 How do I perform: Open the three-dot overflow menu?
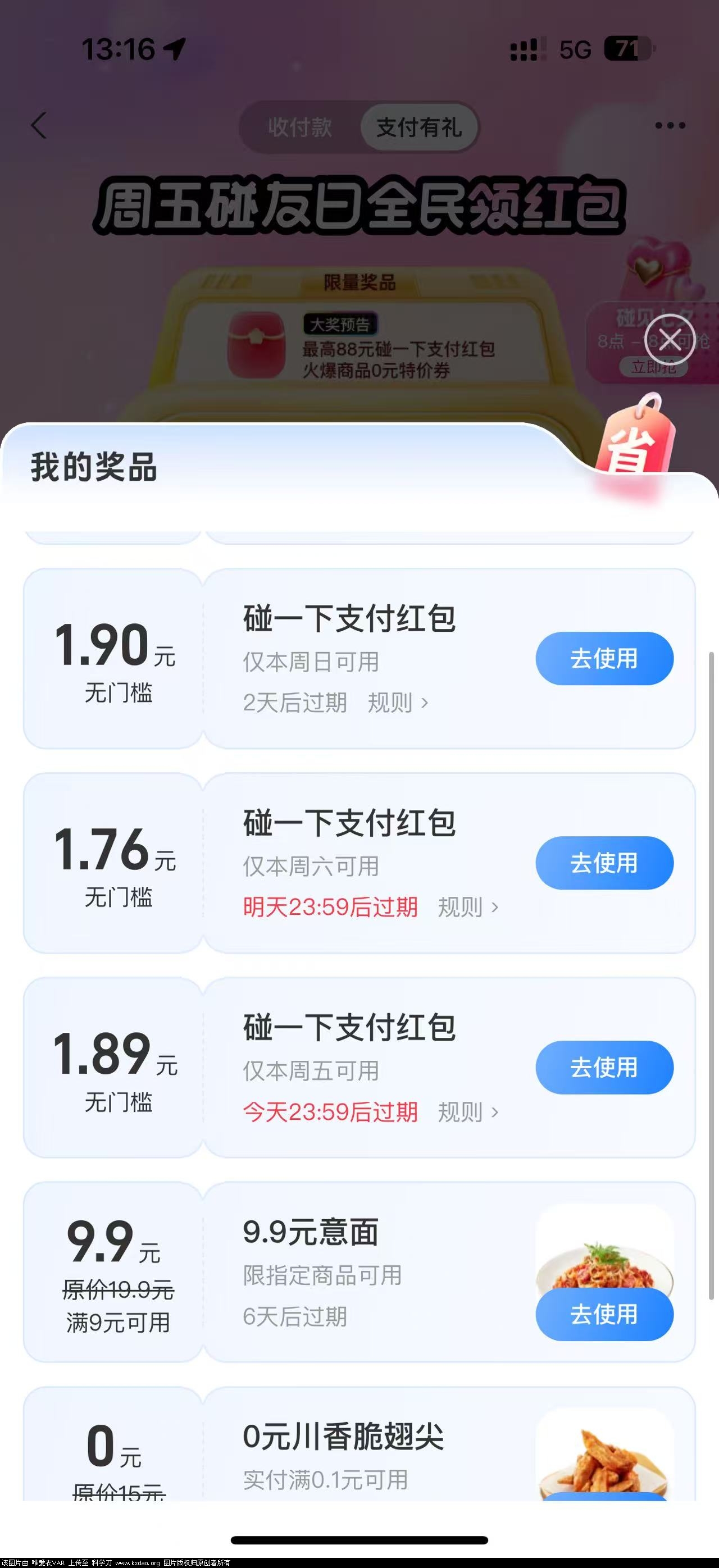tap(670, 126)
